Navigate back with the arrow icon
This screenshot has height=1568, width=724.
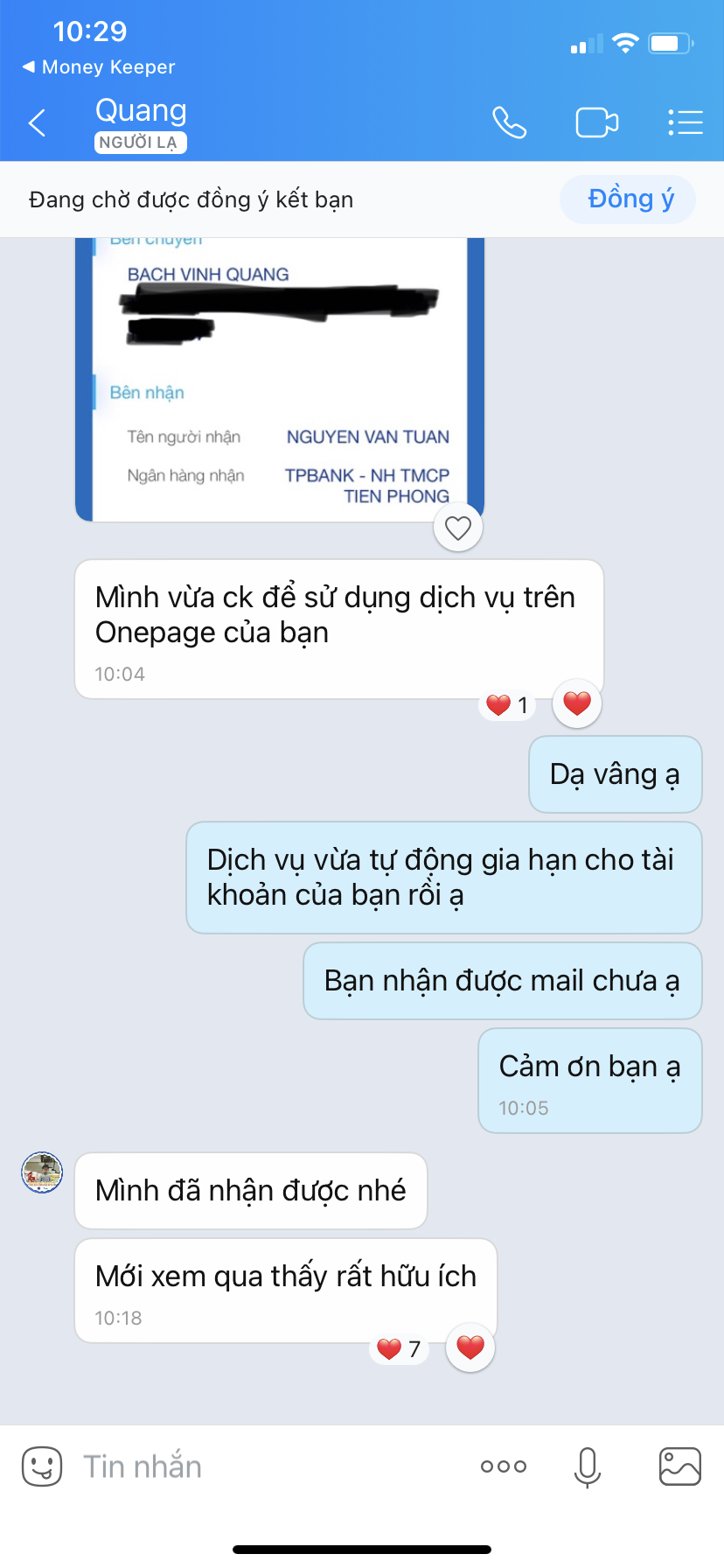(37, 123)
